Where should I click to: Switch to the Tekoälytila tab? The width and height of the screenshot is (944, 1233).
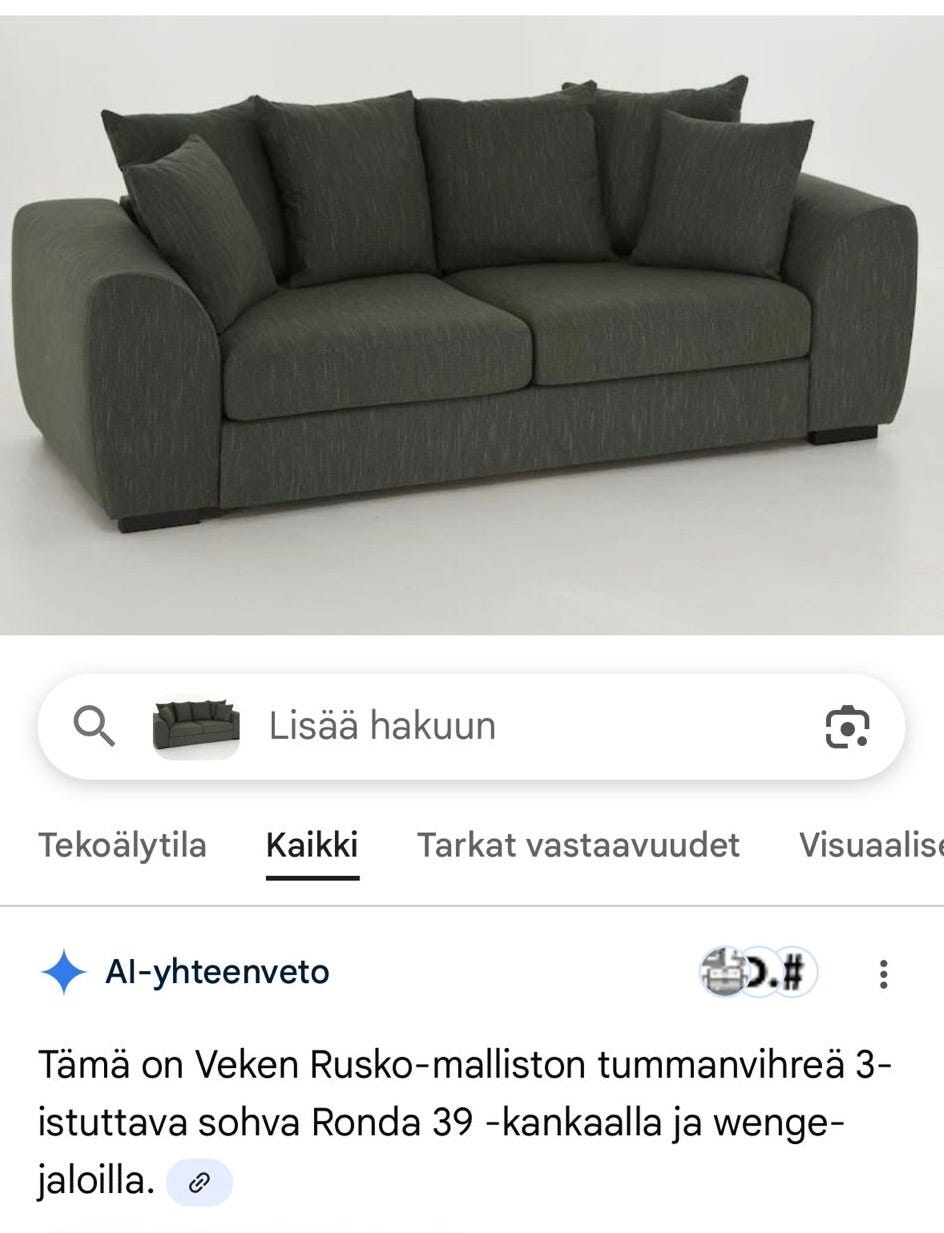[121, 845]
